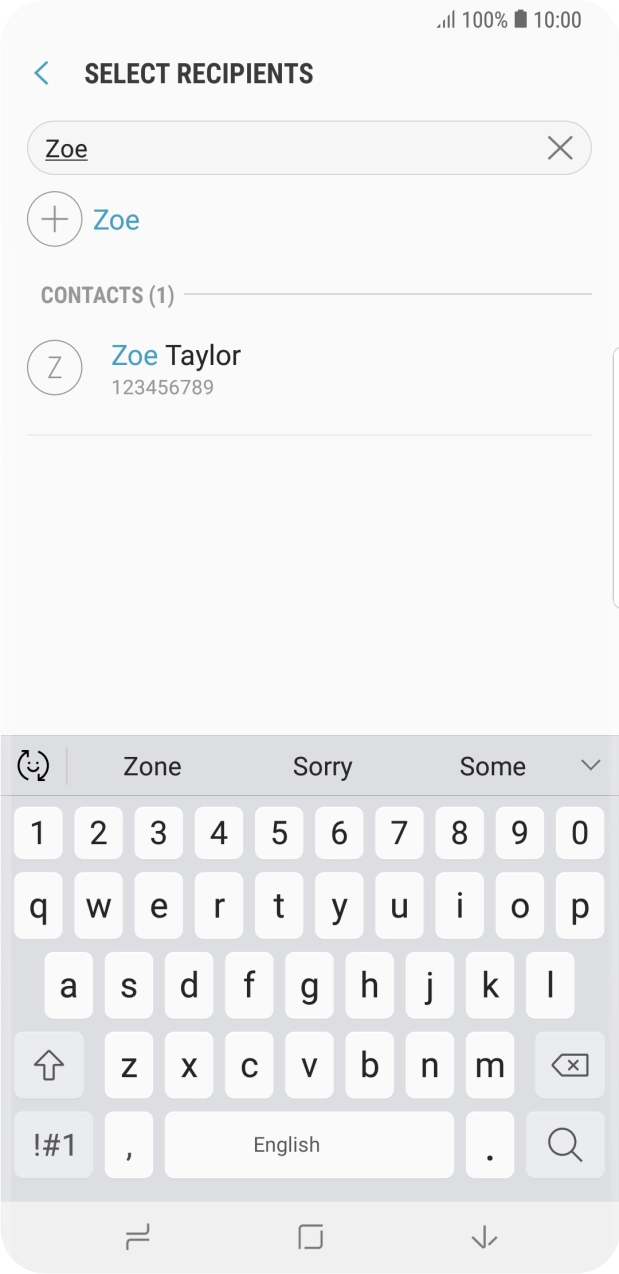This screenshot has width=619, height=1274.
Task: Hide keyboard with the down arrow
Action: (x=484, y=1237)
